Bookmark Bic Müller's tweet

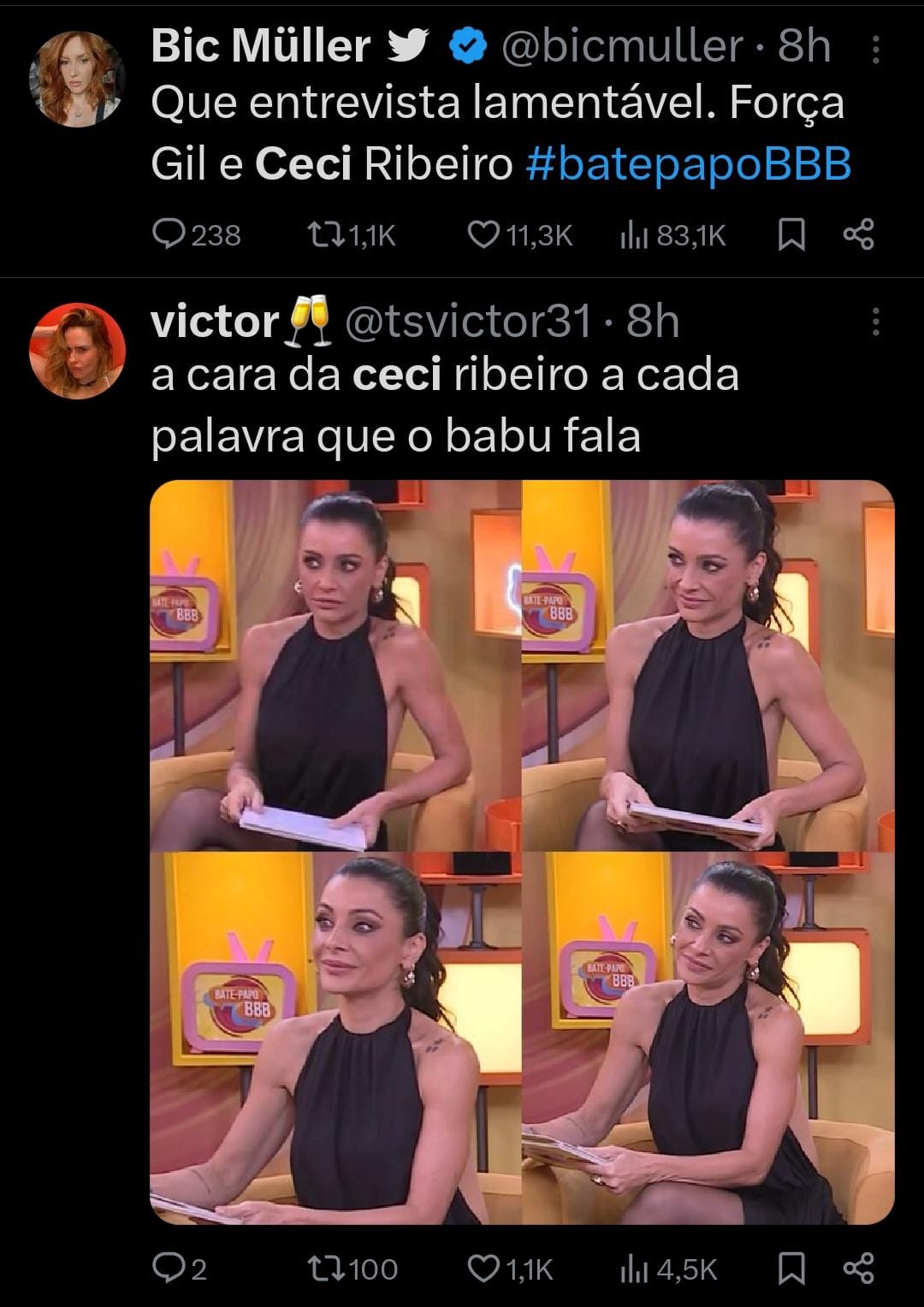click(x=791, y=234)
